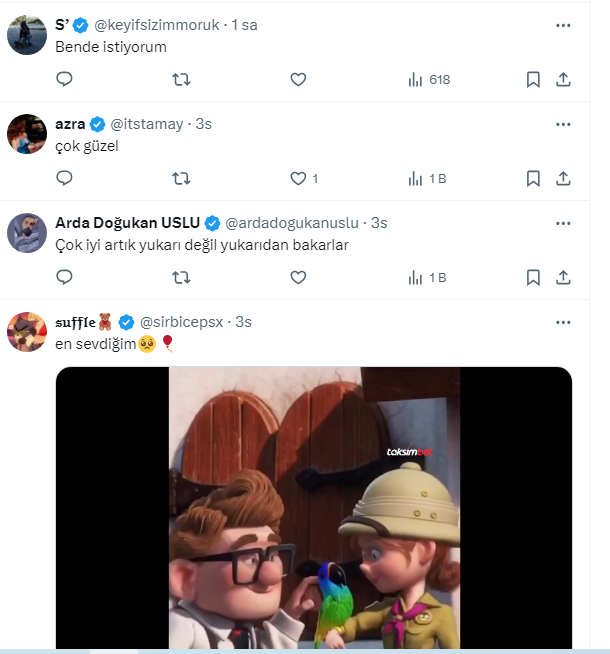Share keyifsizimmoruk's tweet
610x654 pixels.
tap(563, 79)
